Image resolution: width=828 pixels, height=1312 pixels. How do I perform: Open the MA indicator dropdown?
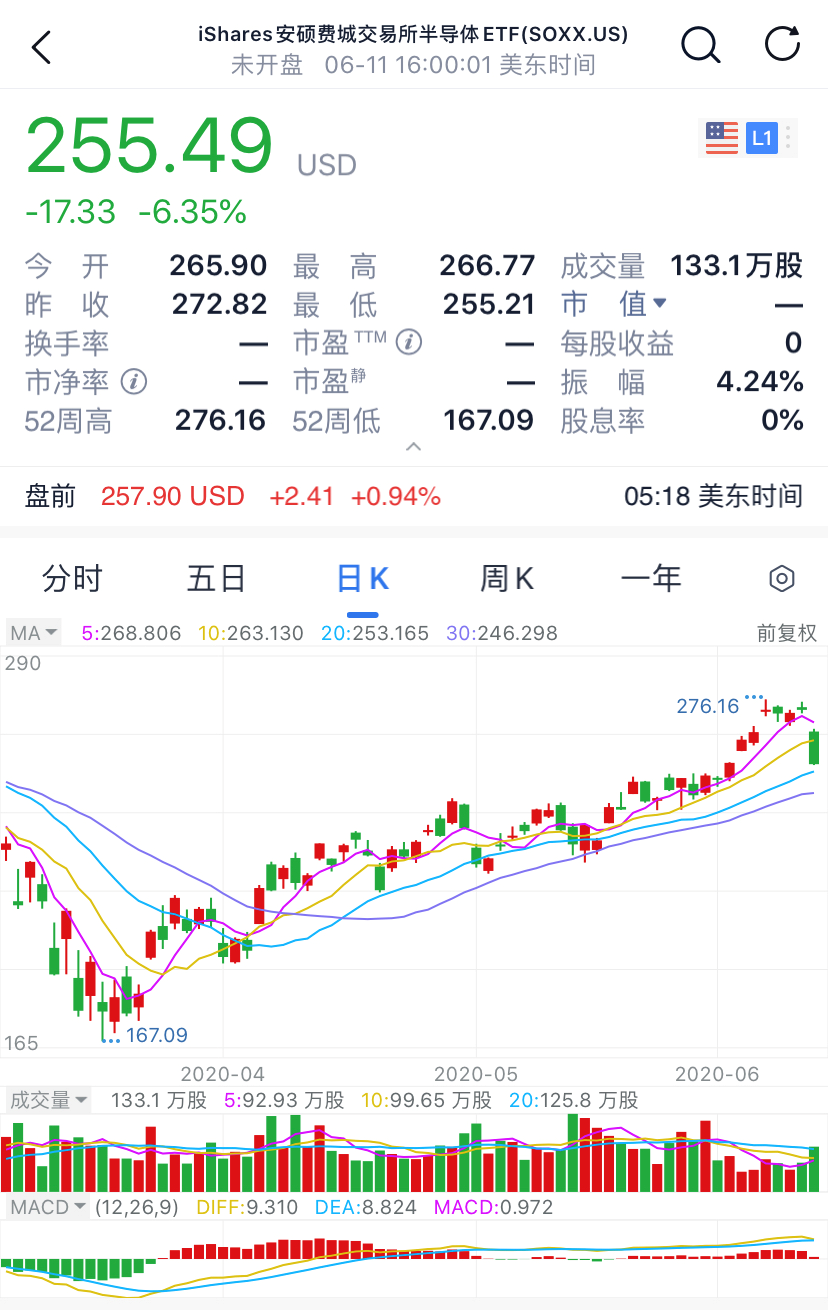click(34, 632)
